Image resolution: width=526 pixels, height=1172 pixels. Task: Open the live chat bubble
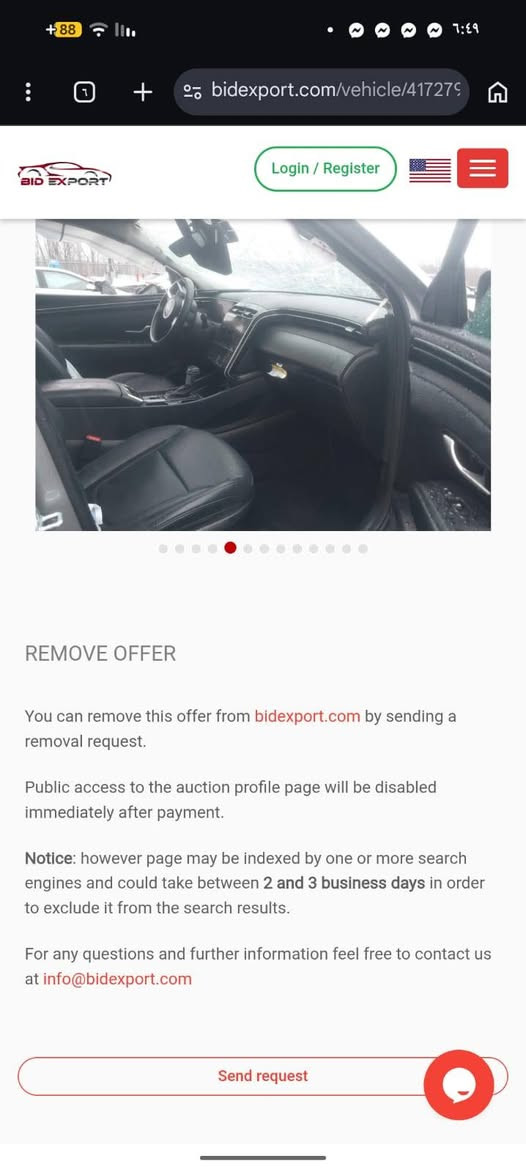pyautogui.click(x=459, y=1085)
